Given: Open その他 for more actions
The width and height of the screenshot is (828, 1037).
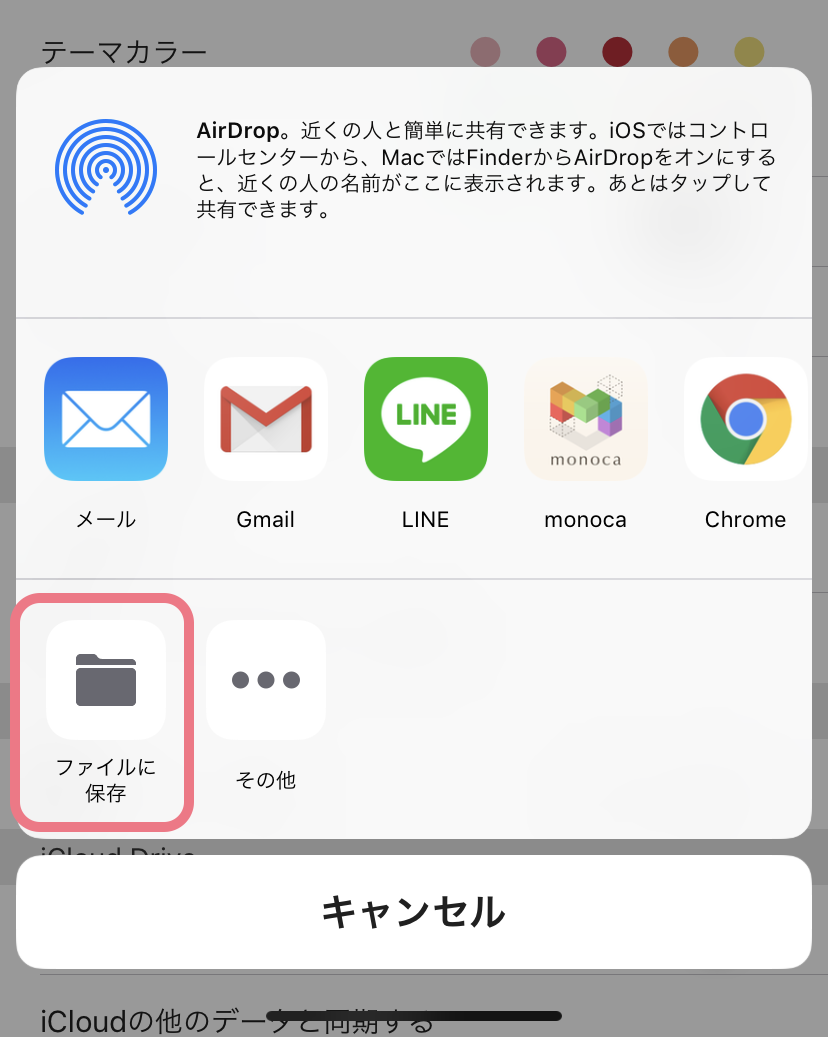Looking at the screenshot, I should click(266, 681).
